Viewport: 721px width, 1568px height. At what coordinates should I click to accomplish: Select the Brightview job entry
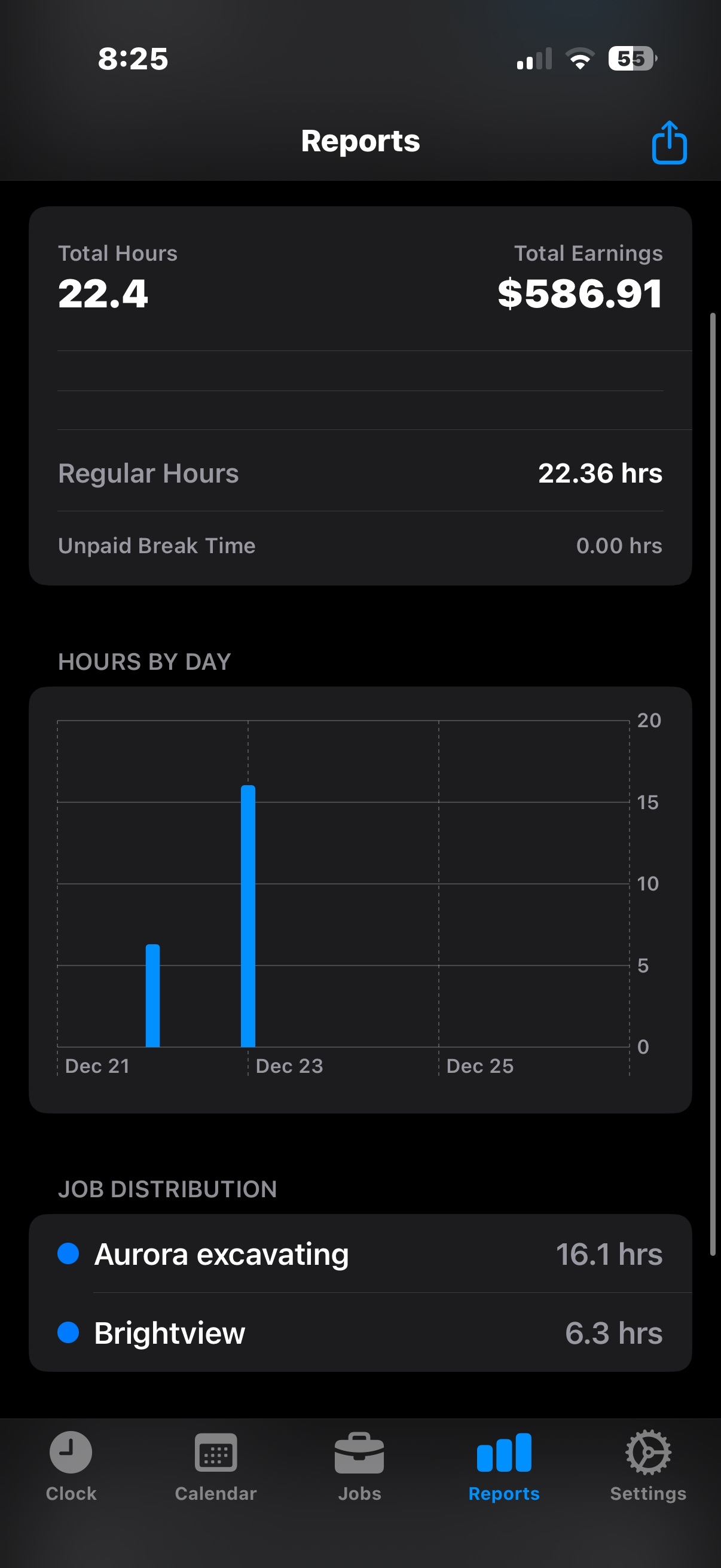pos(170,1332)
